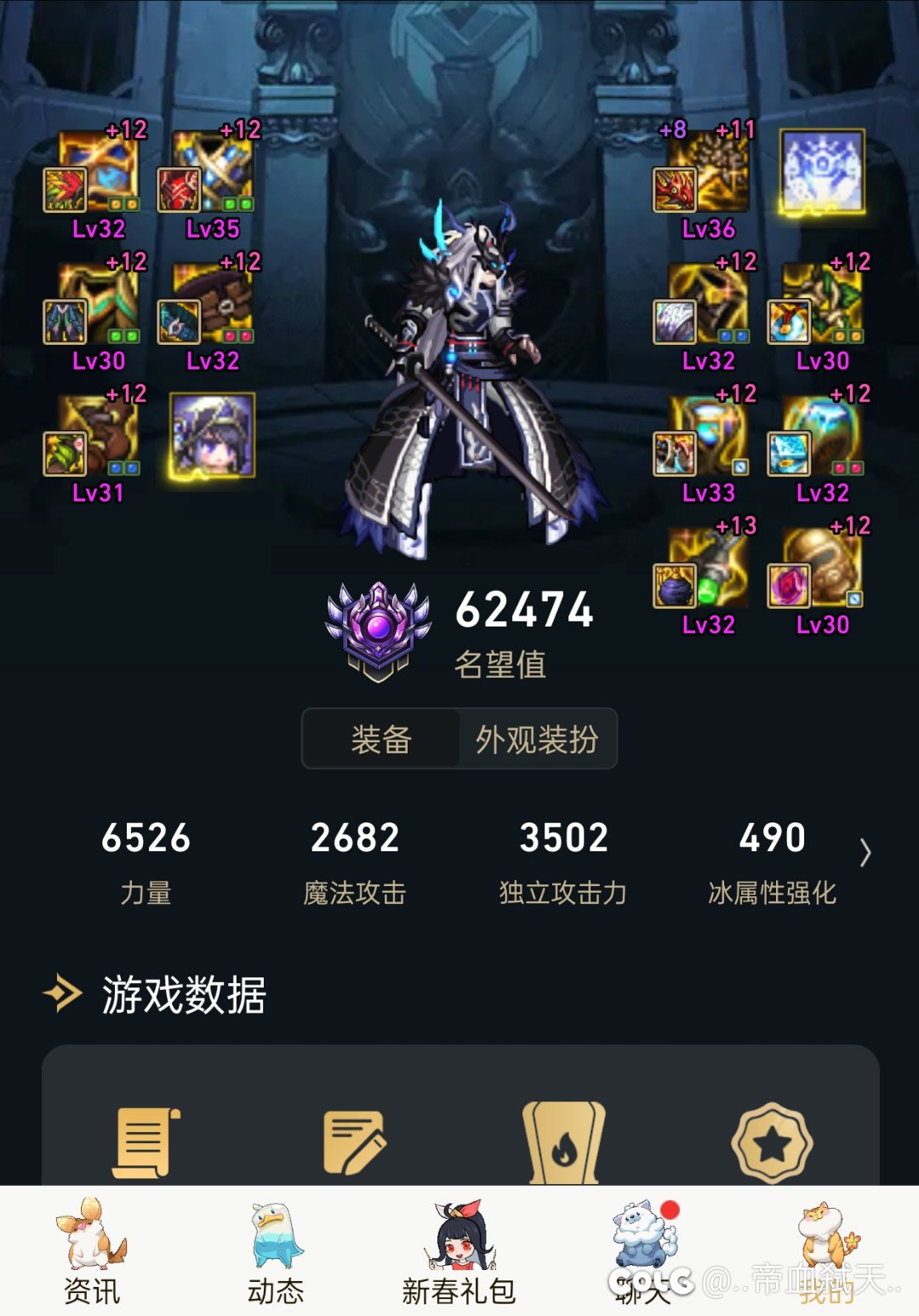Switch to the 装备 tab
The width and height of the screenshot is (919, 1316).
381,739
